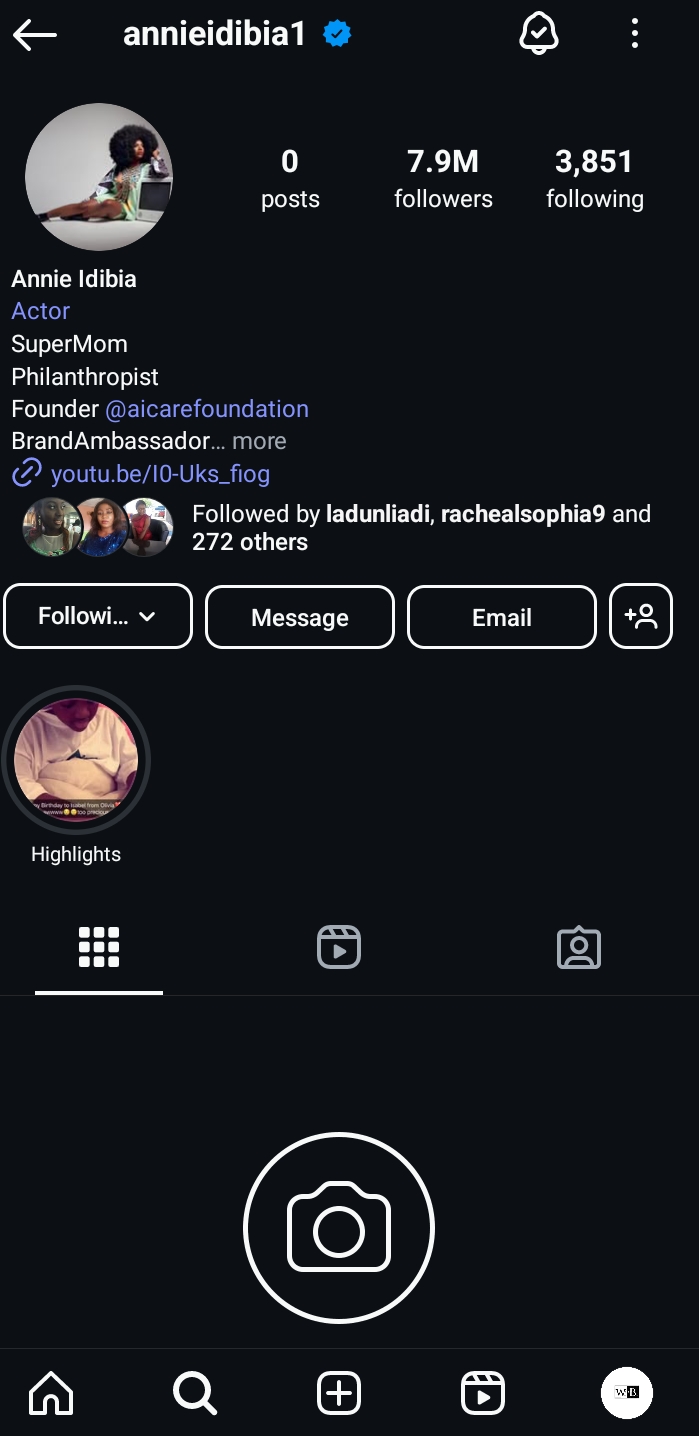Message Annie Idibia
Screen dimensions: 699x1436
click(300, 617)
